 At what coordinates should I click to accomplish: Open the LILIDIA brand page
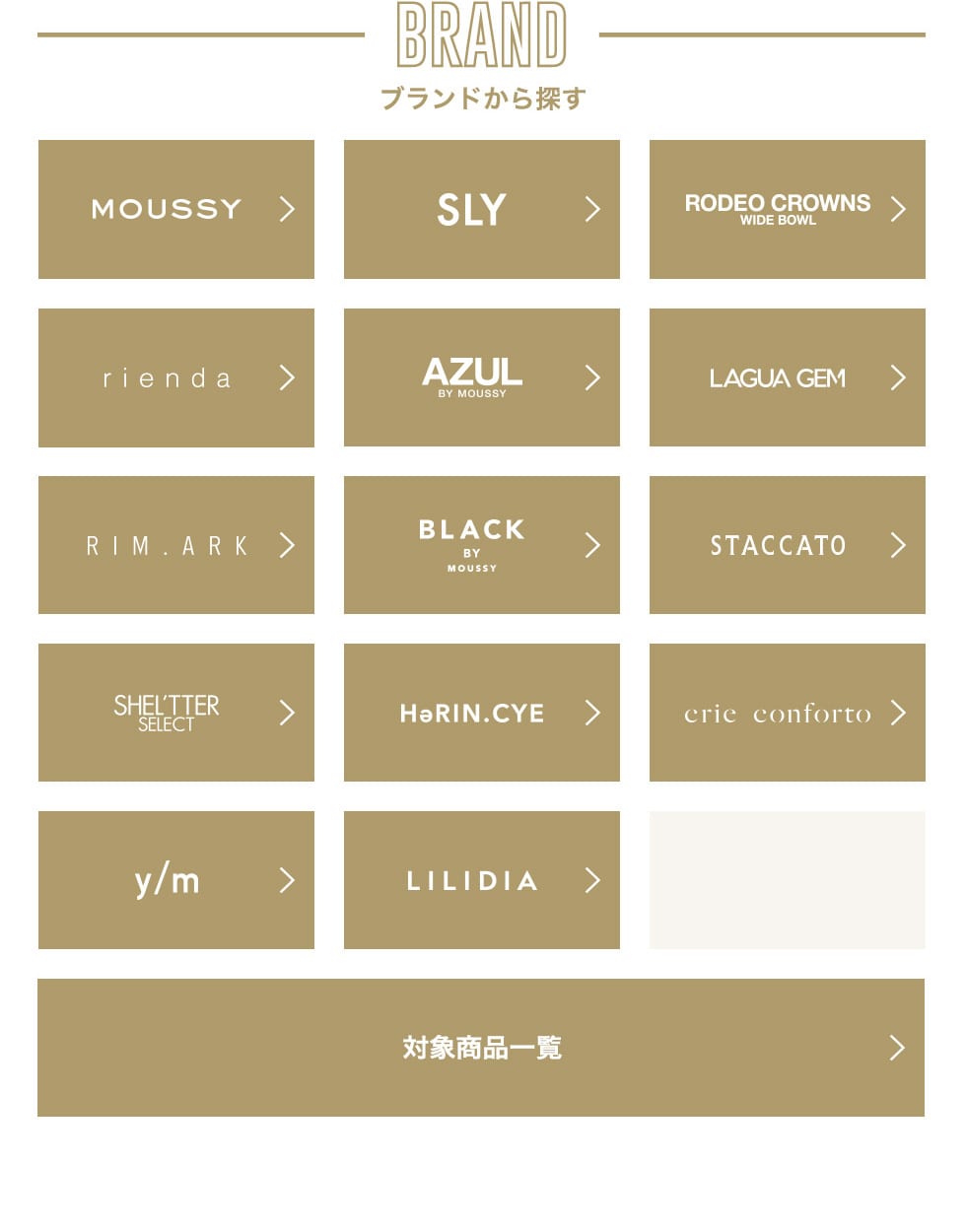482,880
